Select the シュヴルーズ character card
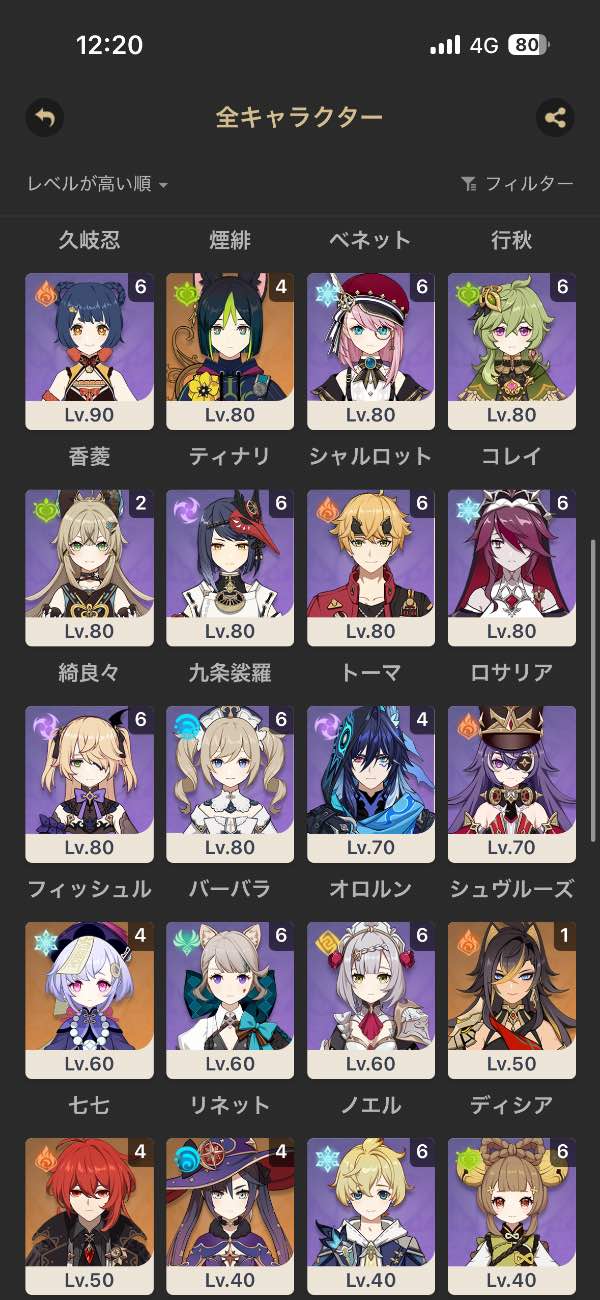Image resolution: width=600 pixels, height=1300 pixels. pyautogui.click(x=512, y=783)
